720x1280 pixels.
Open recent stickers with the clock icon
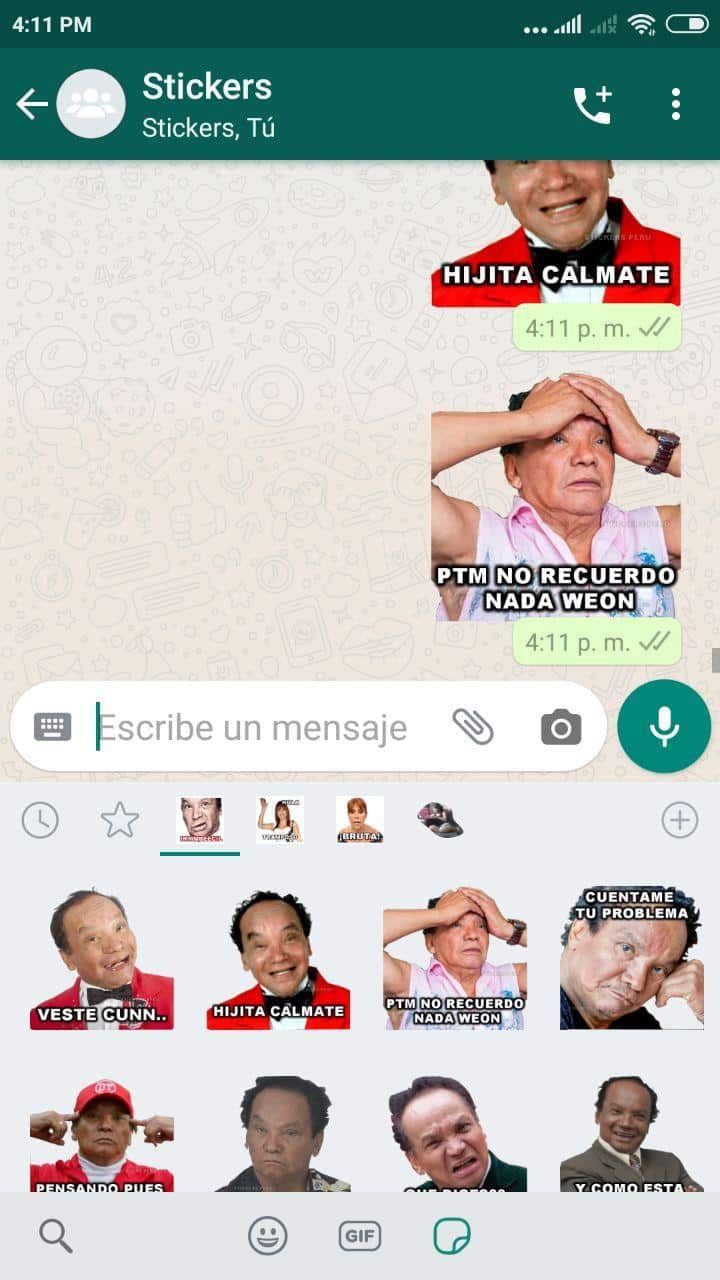point(40,820)
